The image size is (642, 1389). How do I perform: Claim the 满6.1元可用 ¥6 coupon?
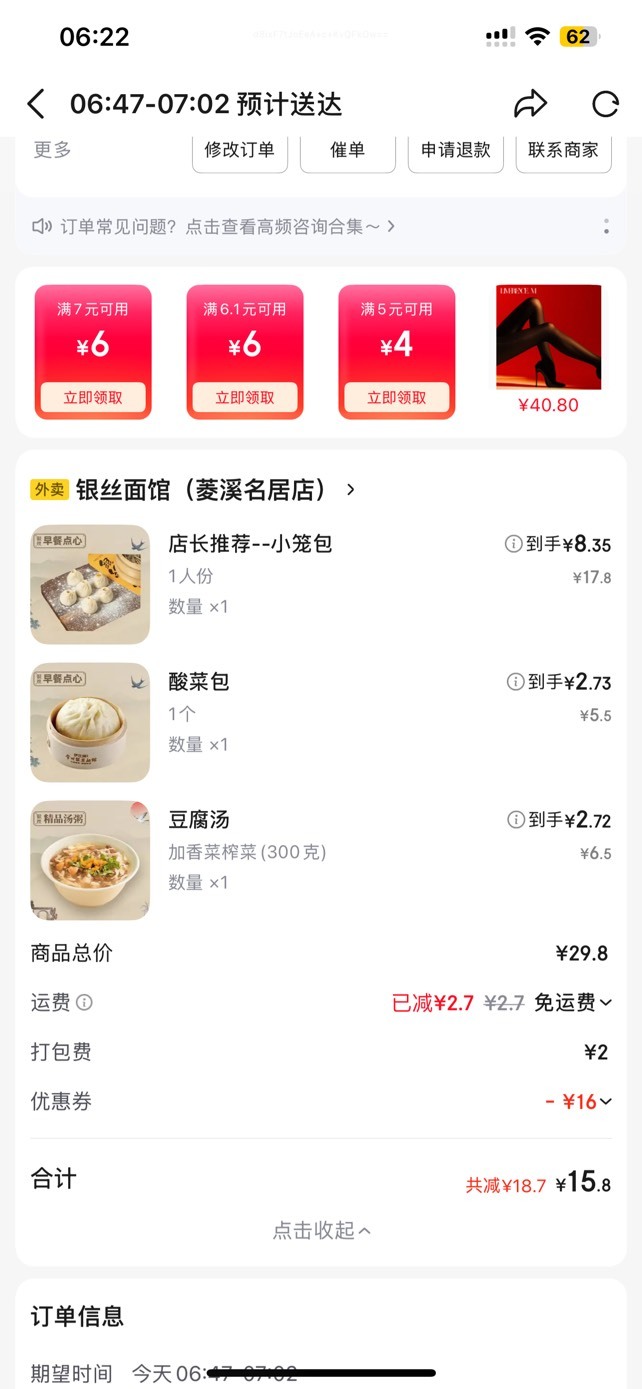pyautogui.click(x=245, y=397)
